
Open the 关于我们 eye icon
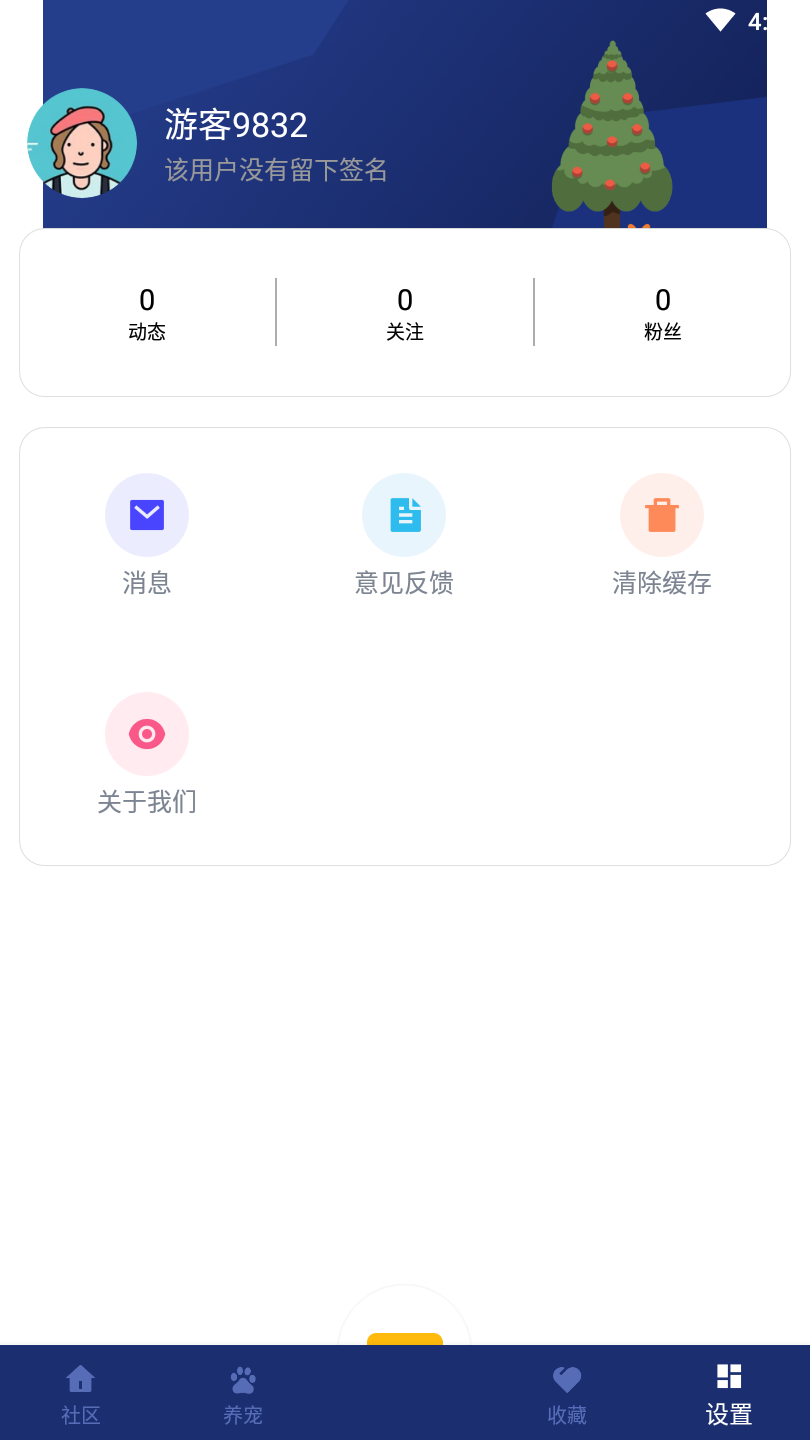pyautogui.click(x=147, y=733)
